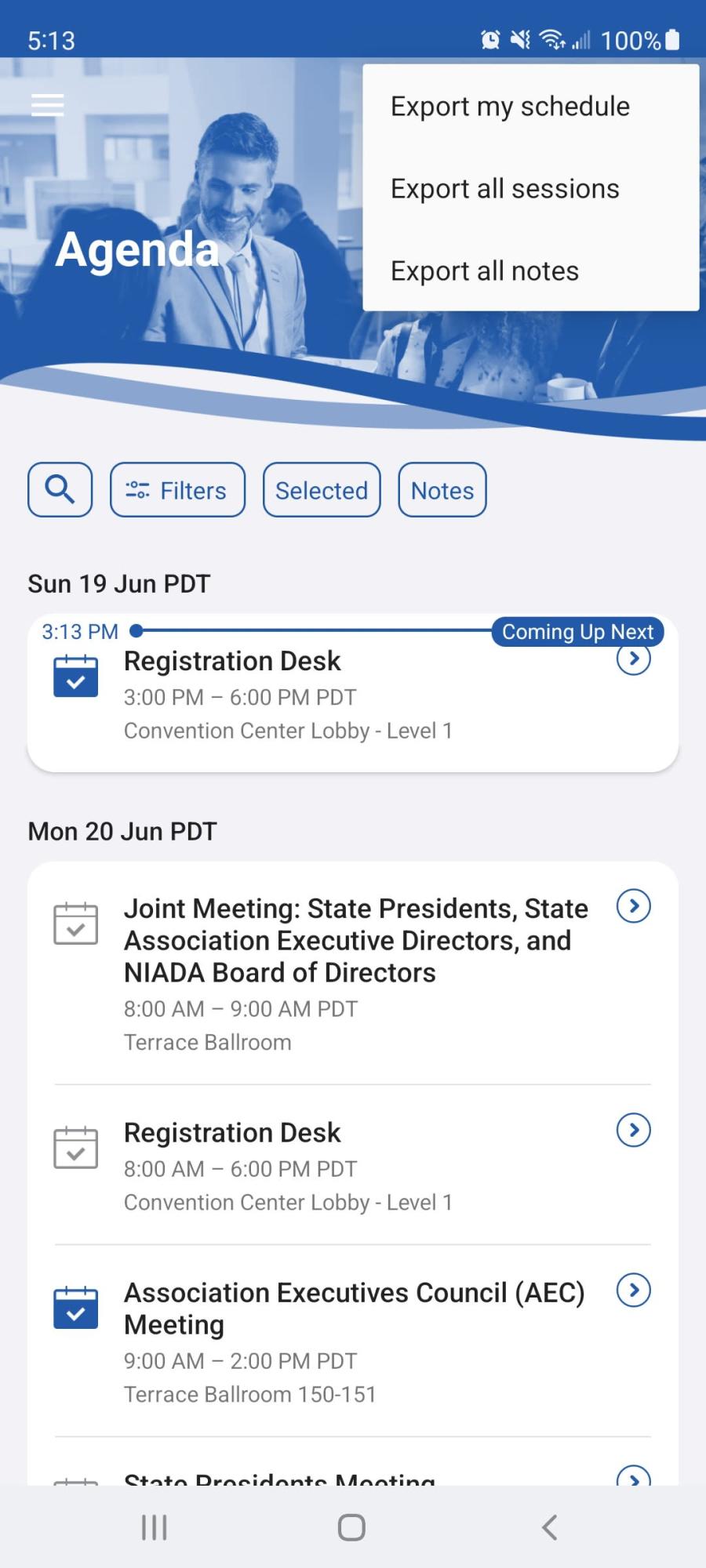Remove AEC Meeting from my schedule
This screenshot has height=1568, width=706.
pos(75,1308)
